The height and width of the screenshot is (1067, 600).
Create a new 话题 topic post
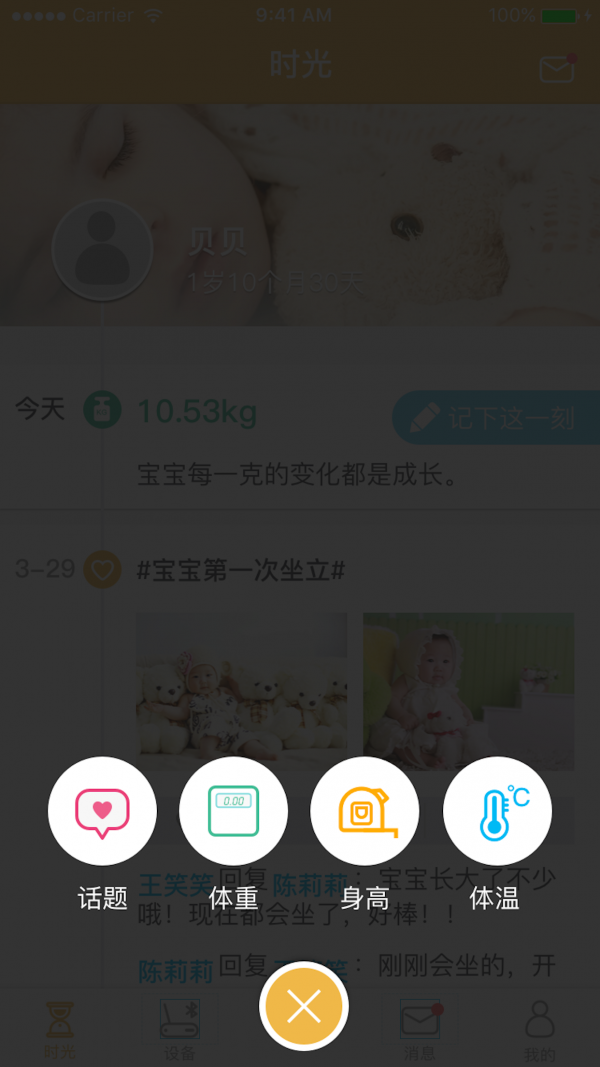[103, 811]
